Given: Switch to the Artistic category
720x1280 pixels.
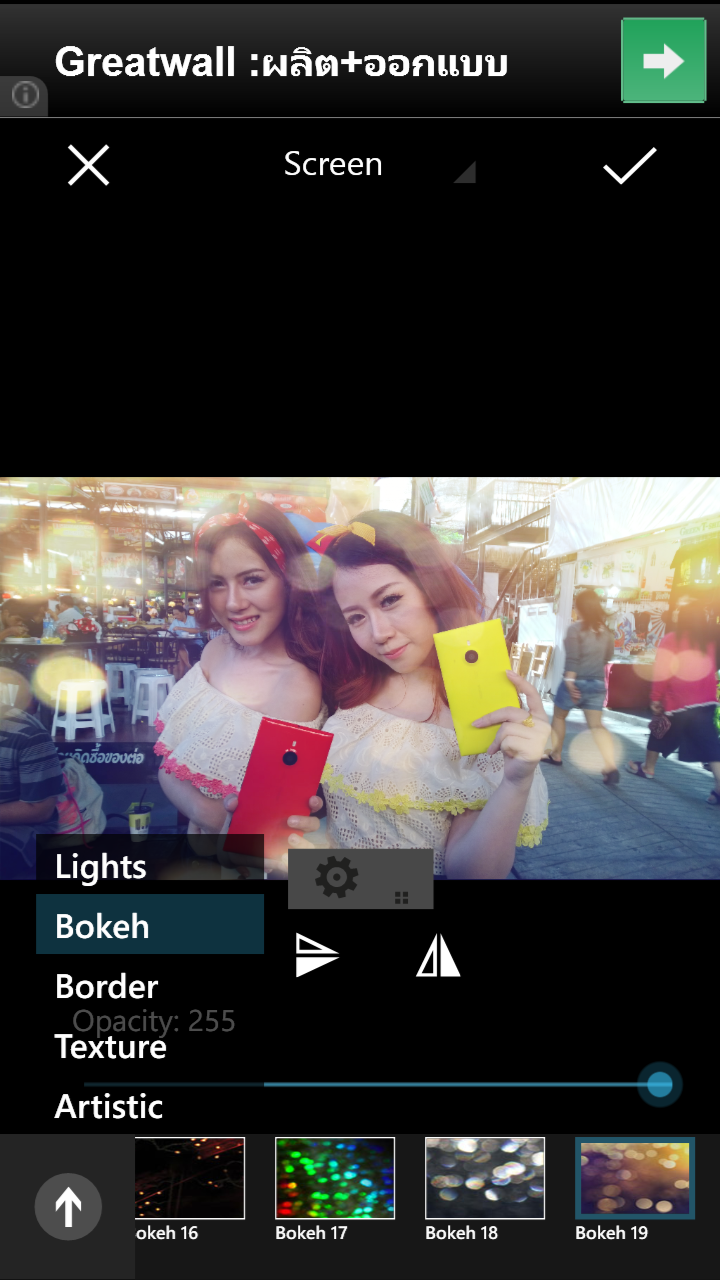Looking at the screenshot, I should (x=108, y=1106).
